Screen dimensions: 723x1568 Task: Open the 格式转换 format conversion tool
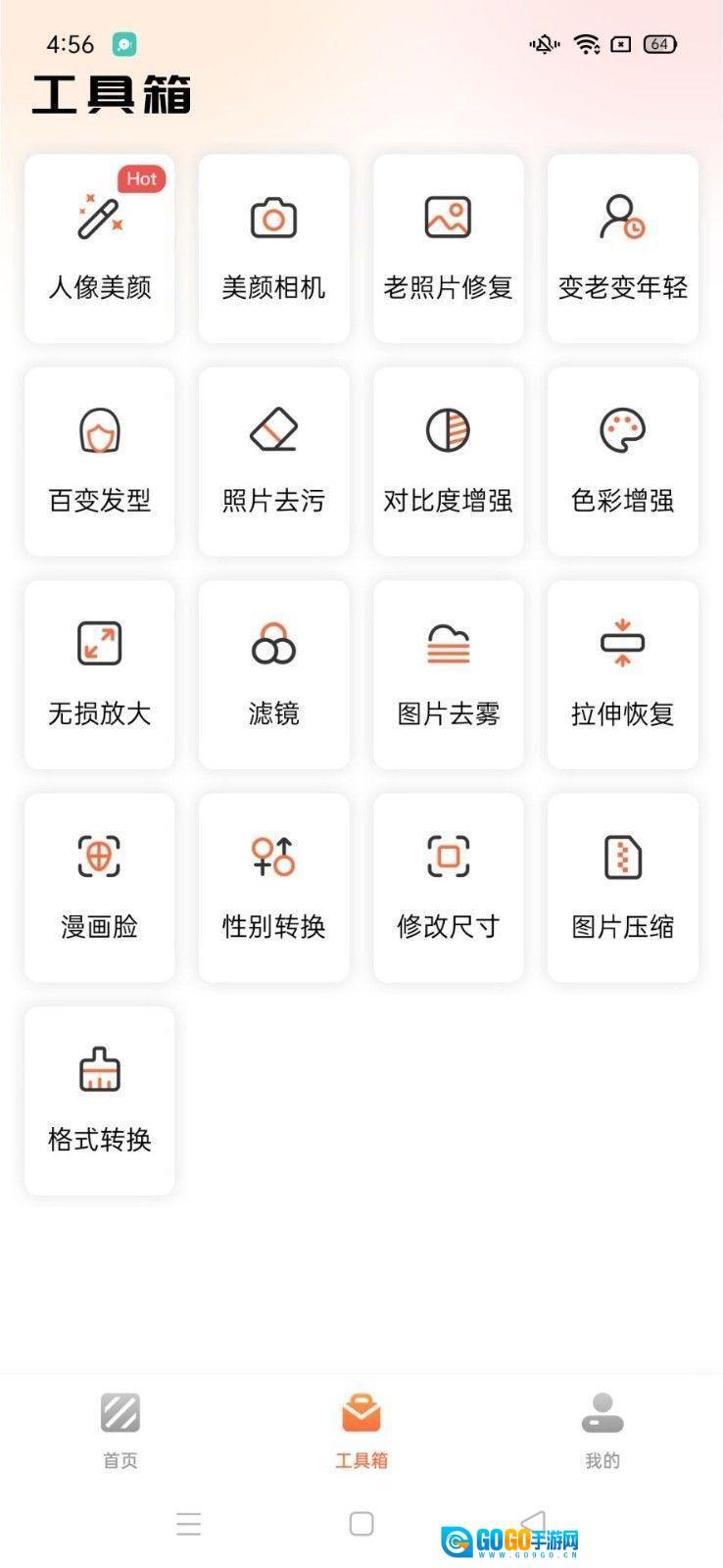pos(98,1099)
